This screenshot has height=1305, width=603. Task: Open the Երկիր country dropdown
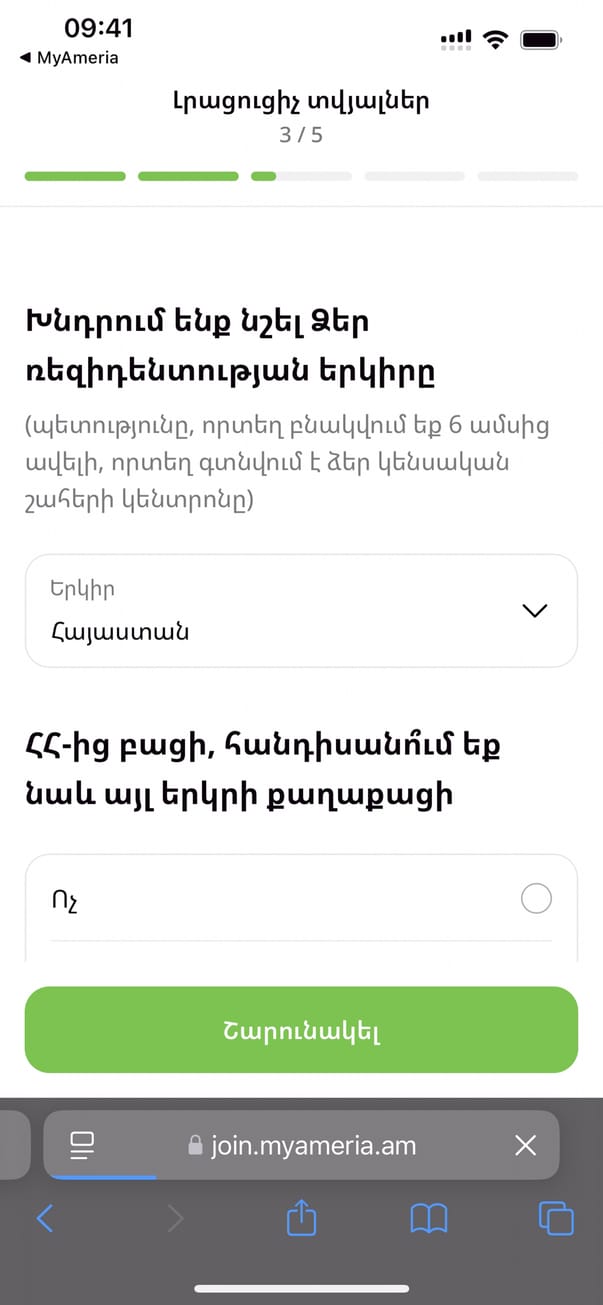[x=301, y=611]
